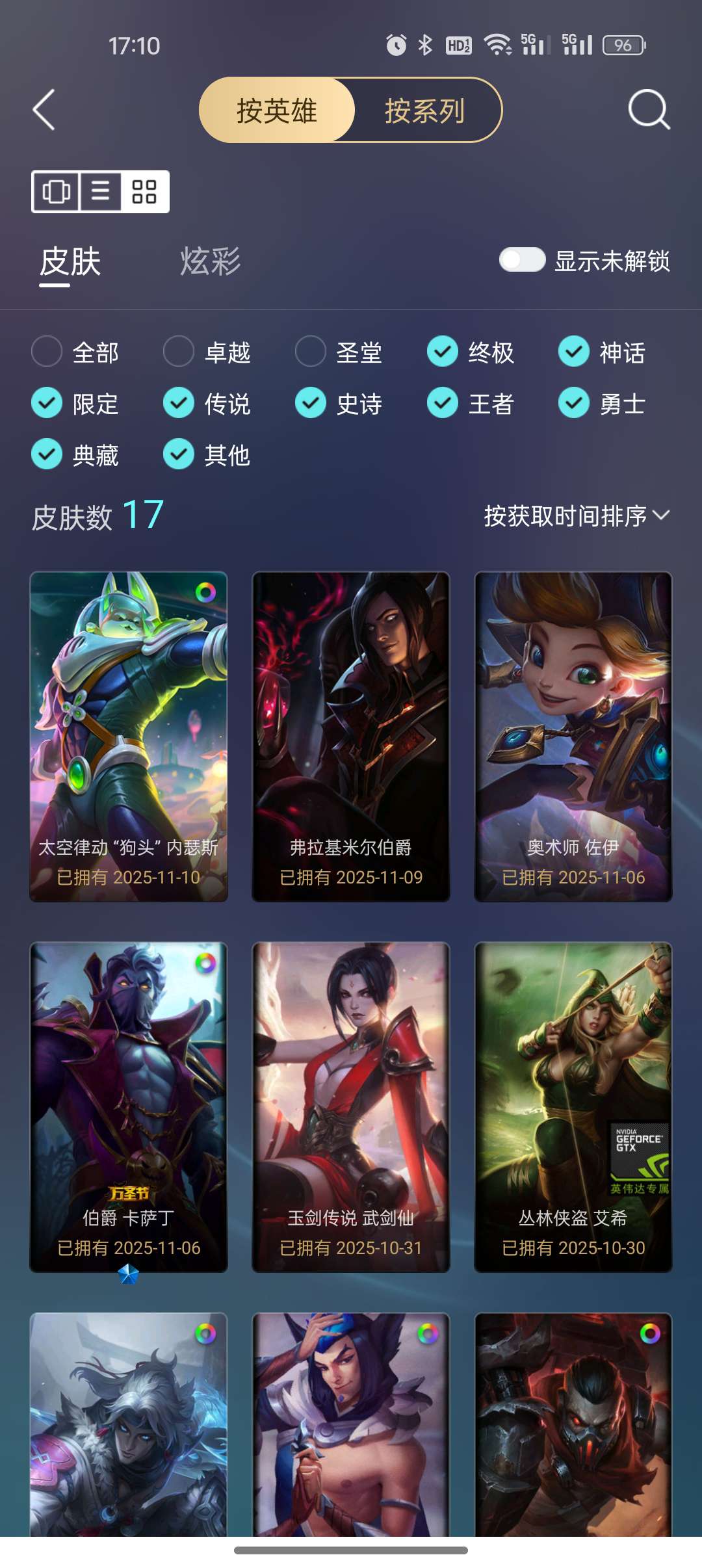Go back using the top-left arrow
This screenshot has width=702, height=1568.
[x=44, y=110]
